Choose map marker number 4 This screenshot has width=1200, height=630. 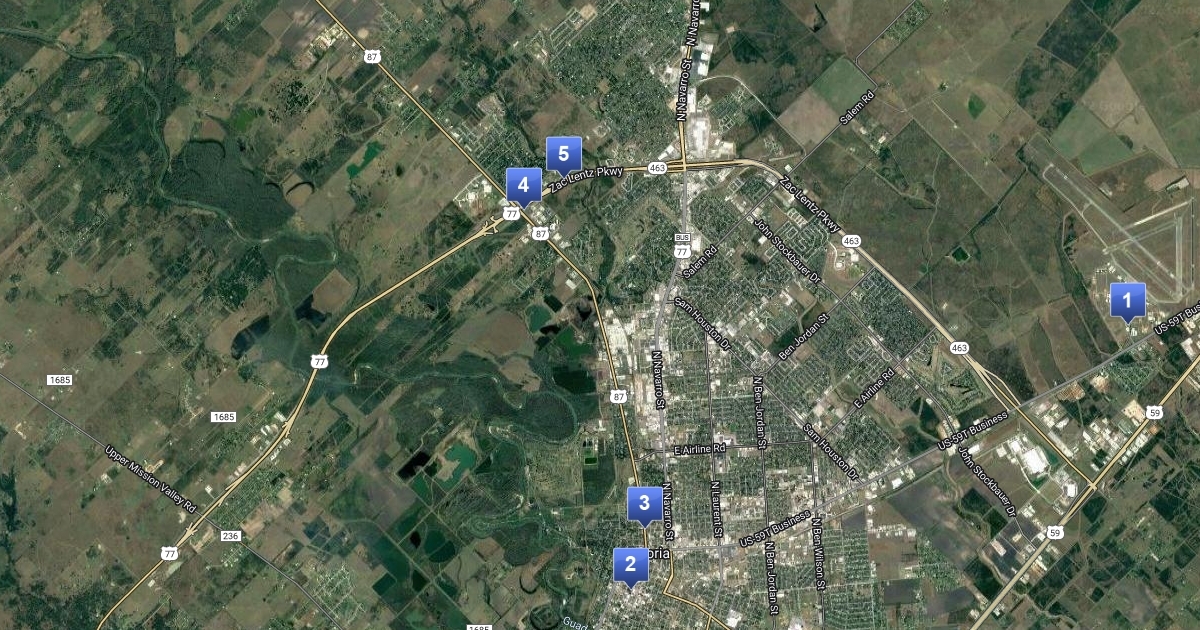point(523,185)
